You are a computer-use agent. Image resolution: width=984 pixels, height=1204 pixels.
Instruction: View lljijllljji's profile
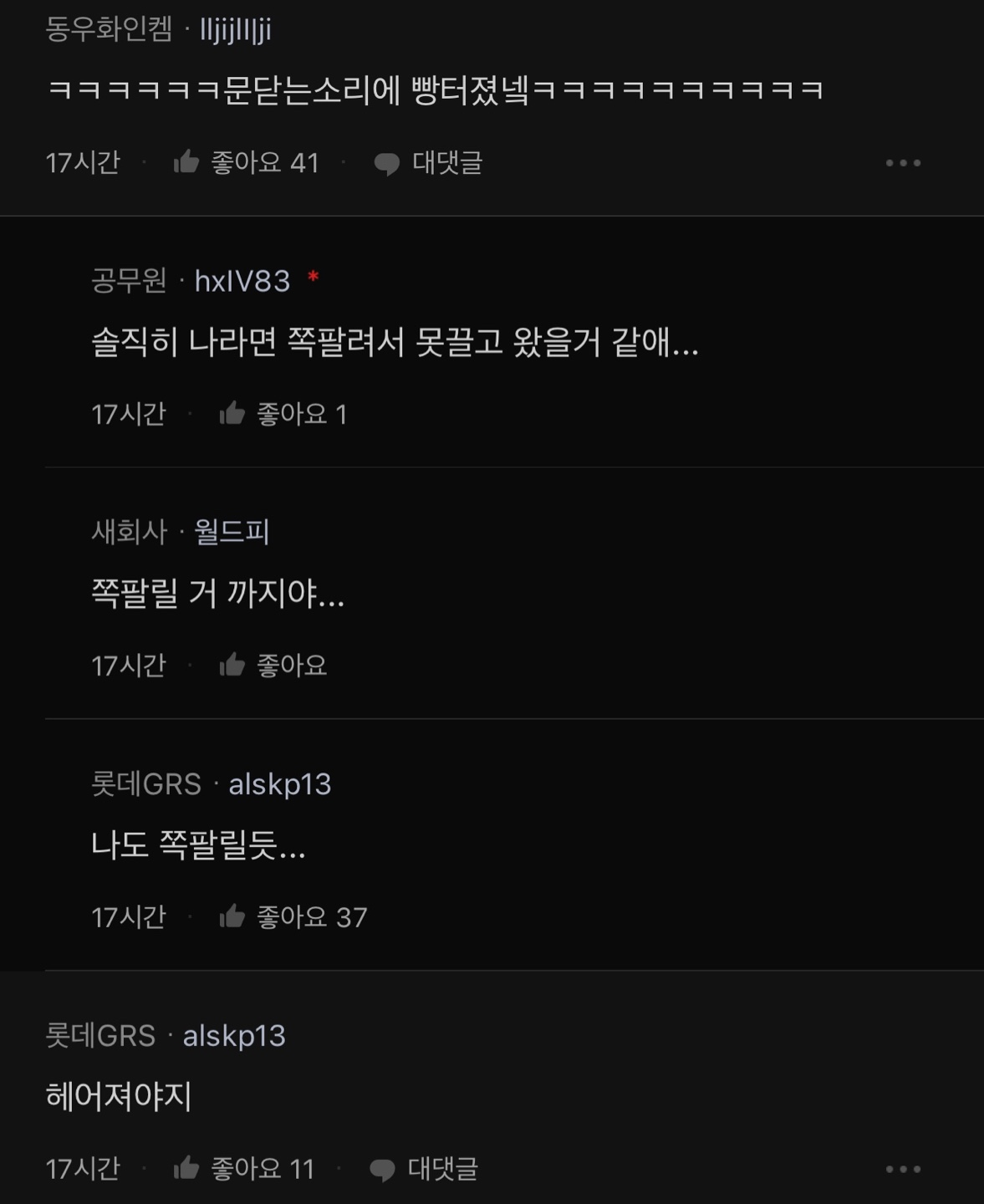236,30
